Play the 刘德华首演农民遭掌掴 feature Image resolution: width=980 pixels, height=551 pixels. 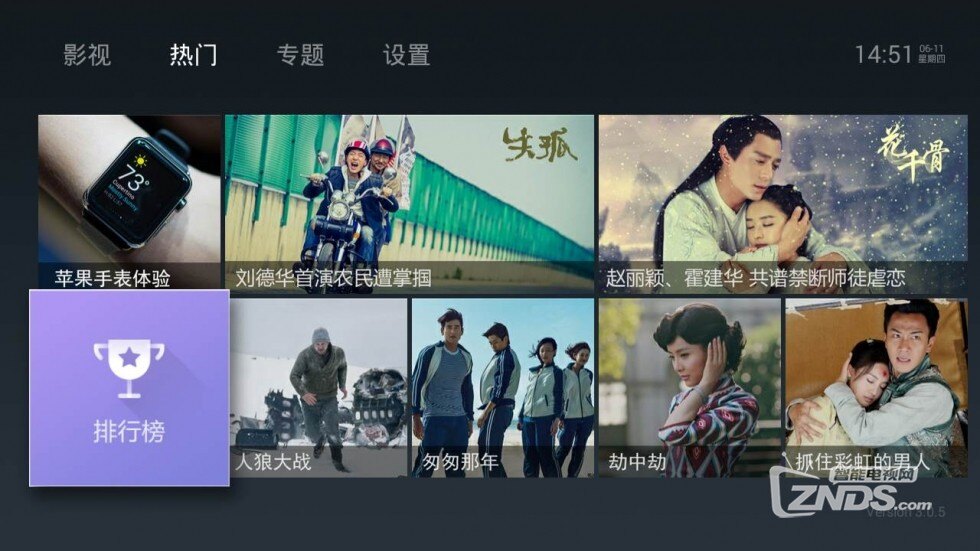[x=409, y=203]
